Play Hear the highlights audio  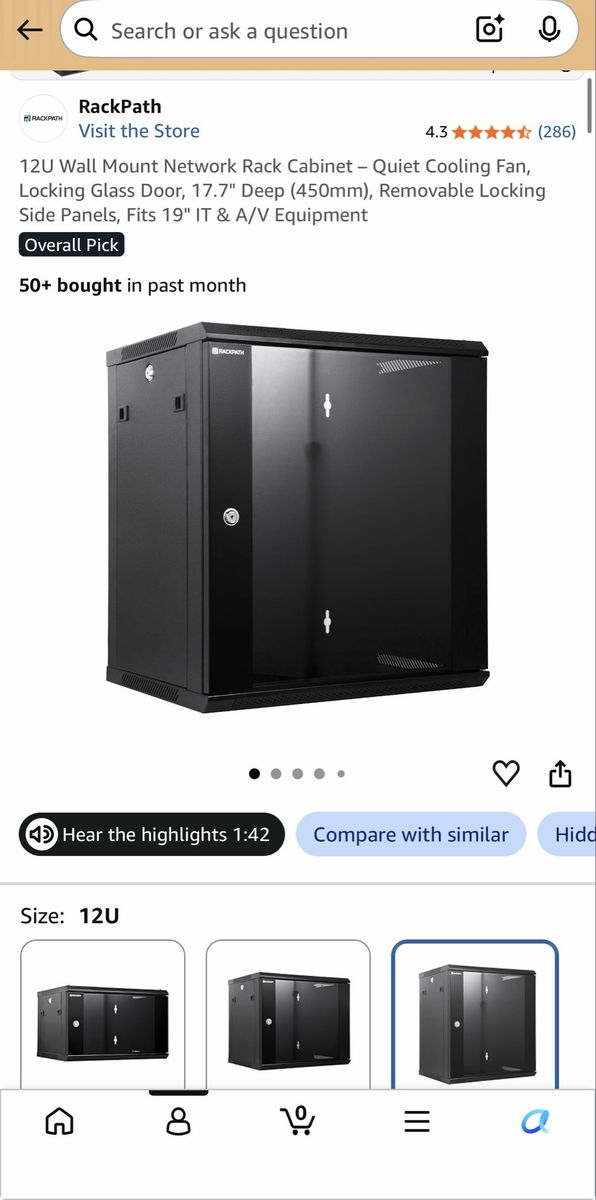(151, 834)
